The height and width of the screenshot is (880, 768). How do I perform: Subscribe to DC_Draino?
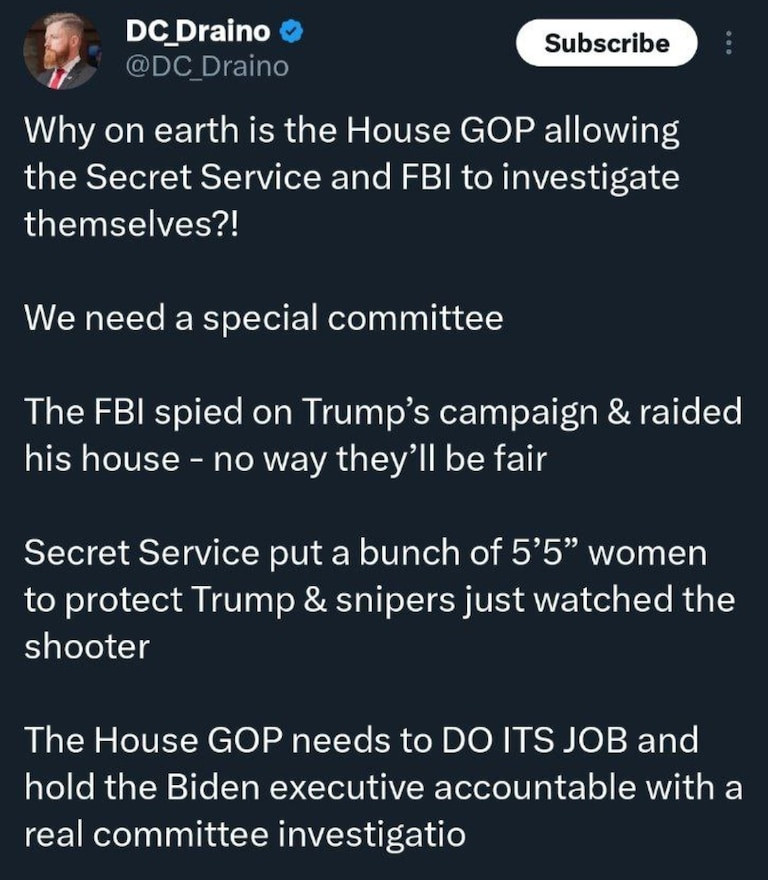tap(606, 43)
